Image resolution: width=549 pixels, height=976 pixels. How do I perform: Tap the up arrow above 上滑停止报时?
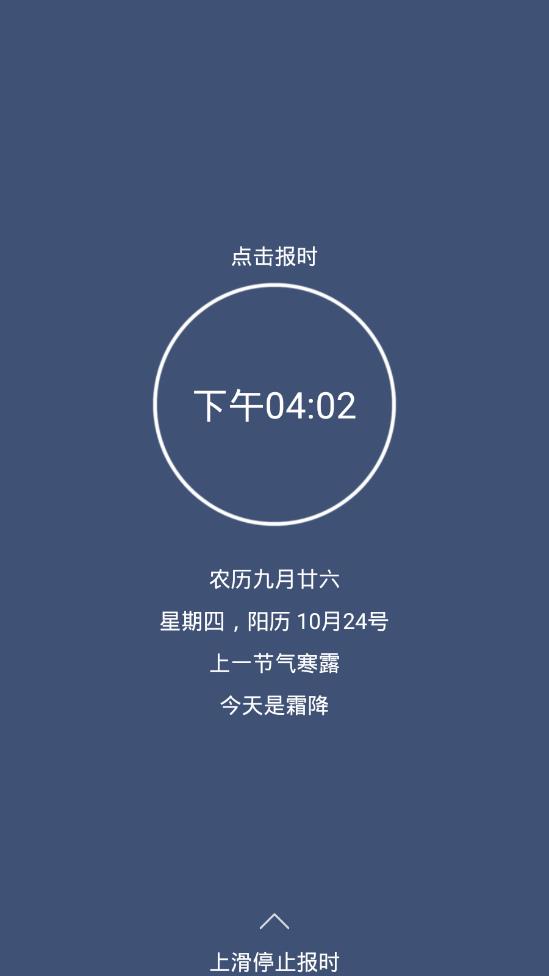pyautogui.click(x=274, y=921)
